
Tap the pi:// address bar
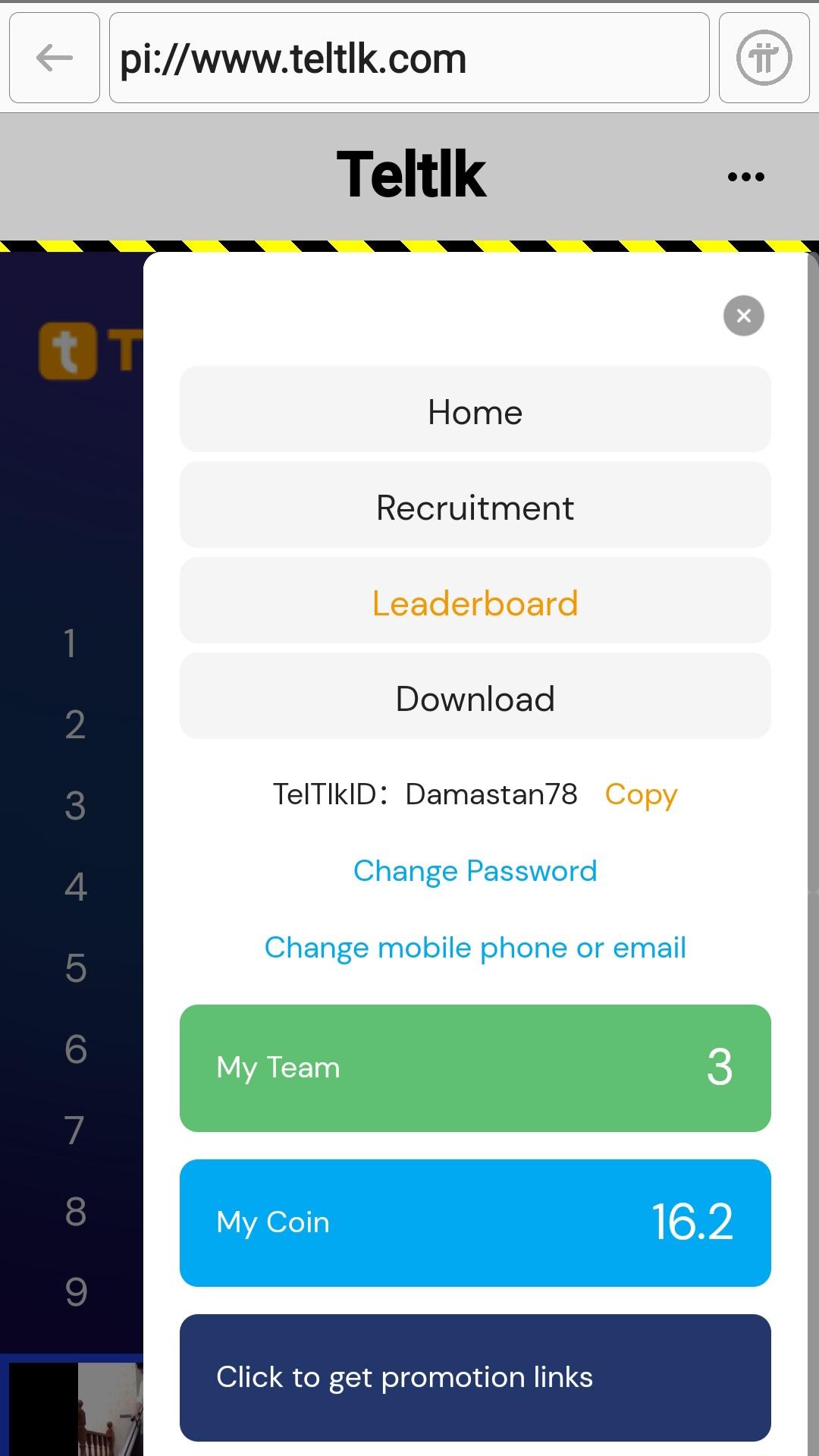coord(409,58)
